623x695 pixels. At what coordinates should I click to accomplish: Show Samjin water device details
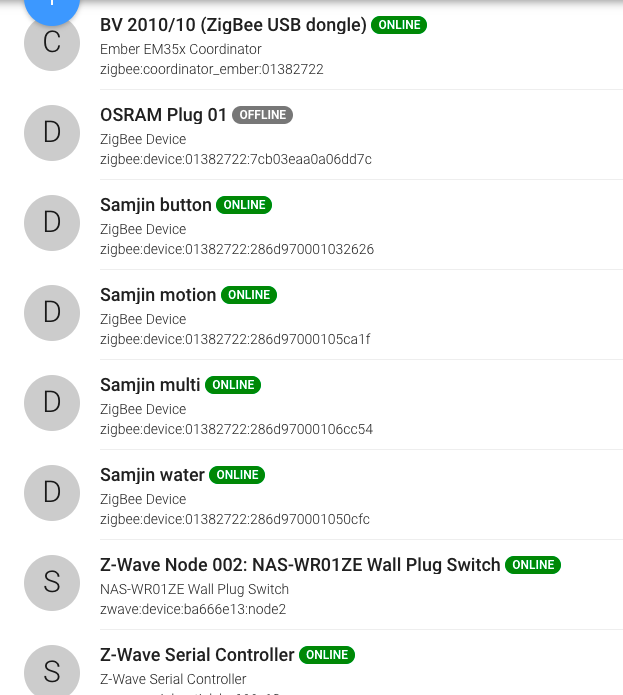coord(152,475)
